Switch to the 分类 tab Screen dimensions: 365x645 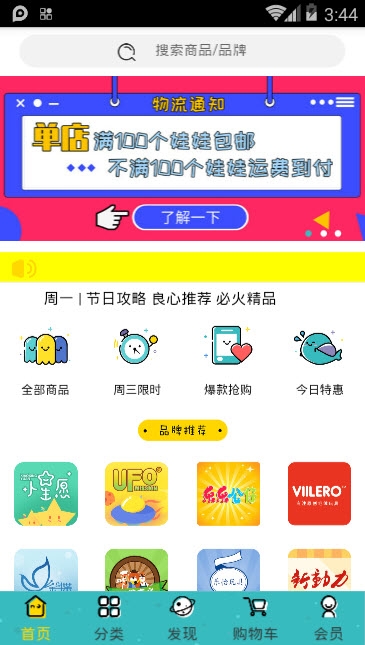coord(109,618)
